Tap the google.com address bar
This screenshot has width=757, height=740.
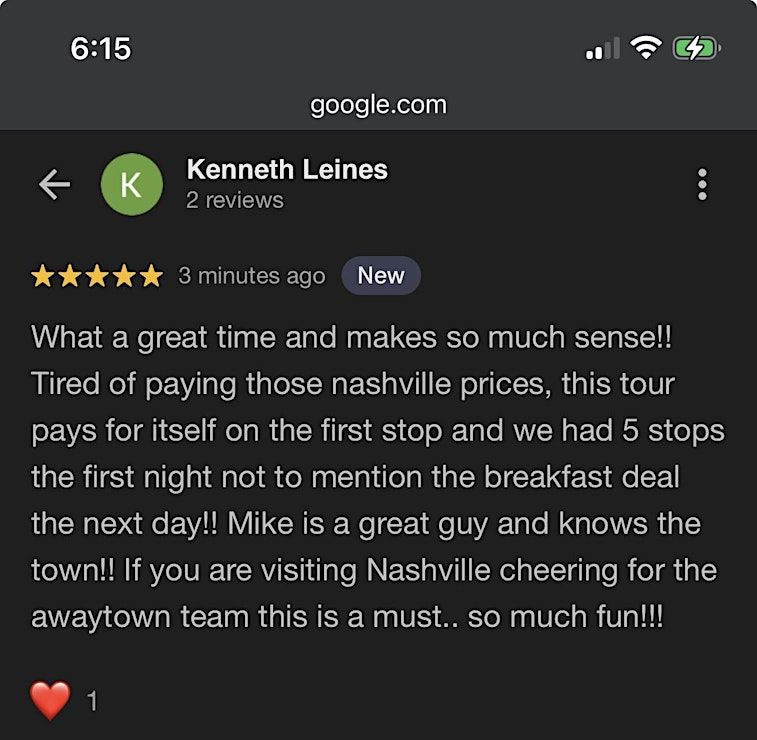pyautogui.click(x=378, y=104)
